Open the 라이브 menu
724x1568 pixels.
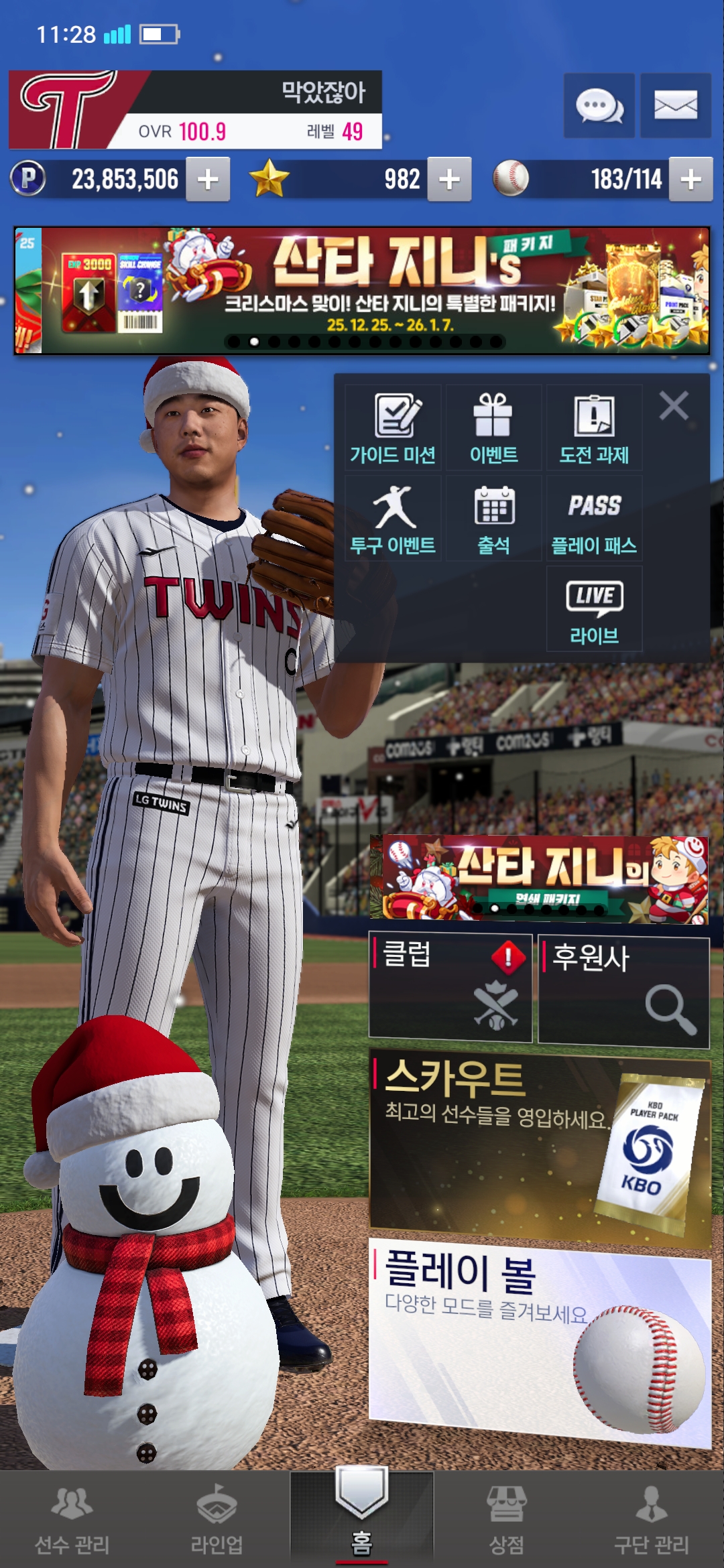[594, 609]
